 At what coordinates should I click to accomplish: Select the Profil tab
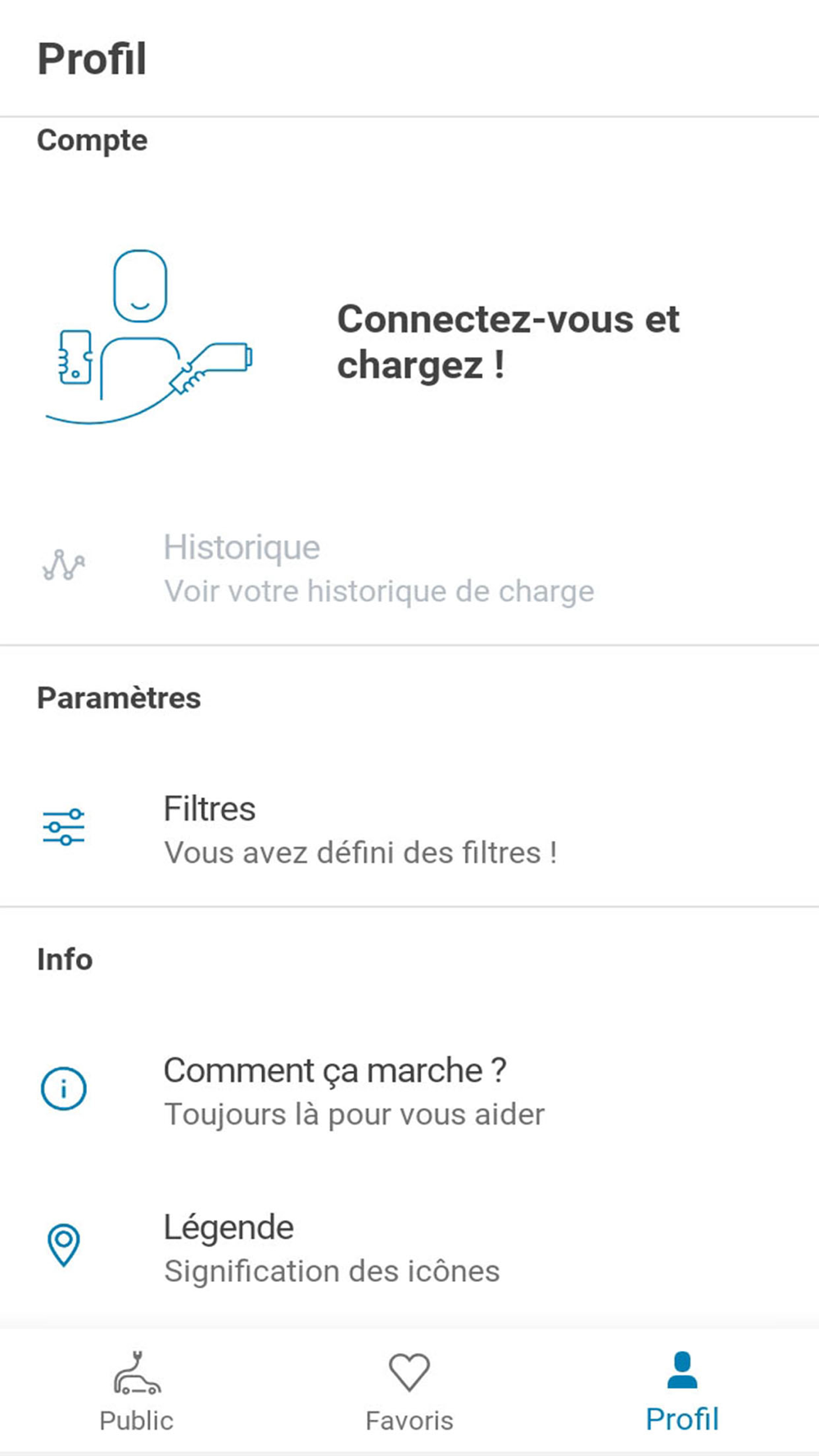tap(681, 1390)
